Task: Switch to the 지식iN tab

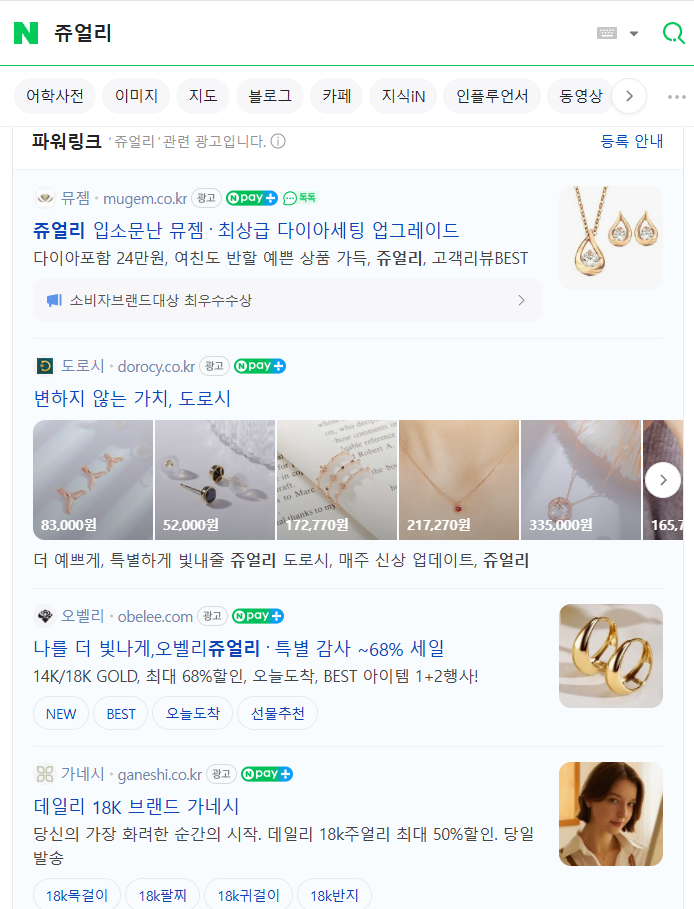Action: 403,96
